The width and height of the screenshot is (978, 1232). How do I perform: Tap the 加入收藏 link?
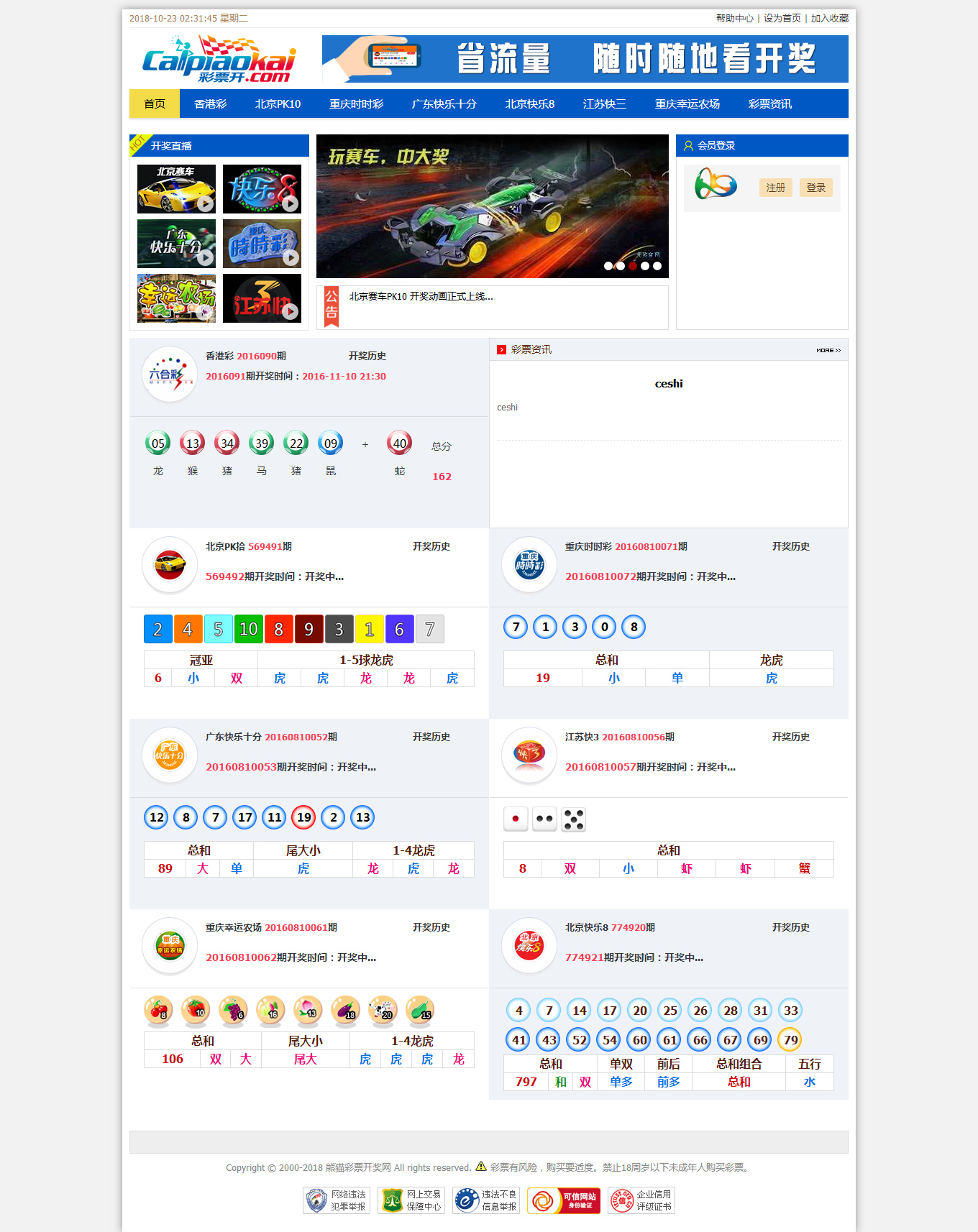click(829, 18)
